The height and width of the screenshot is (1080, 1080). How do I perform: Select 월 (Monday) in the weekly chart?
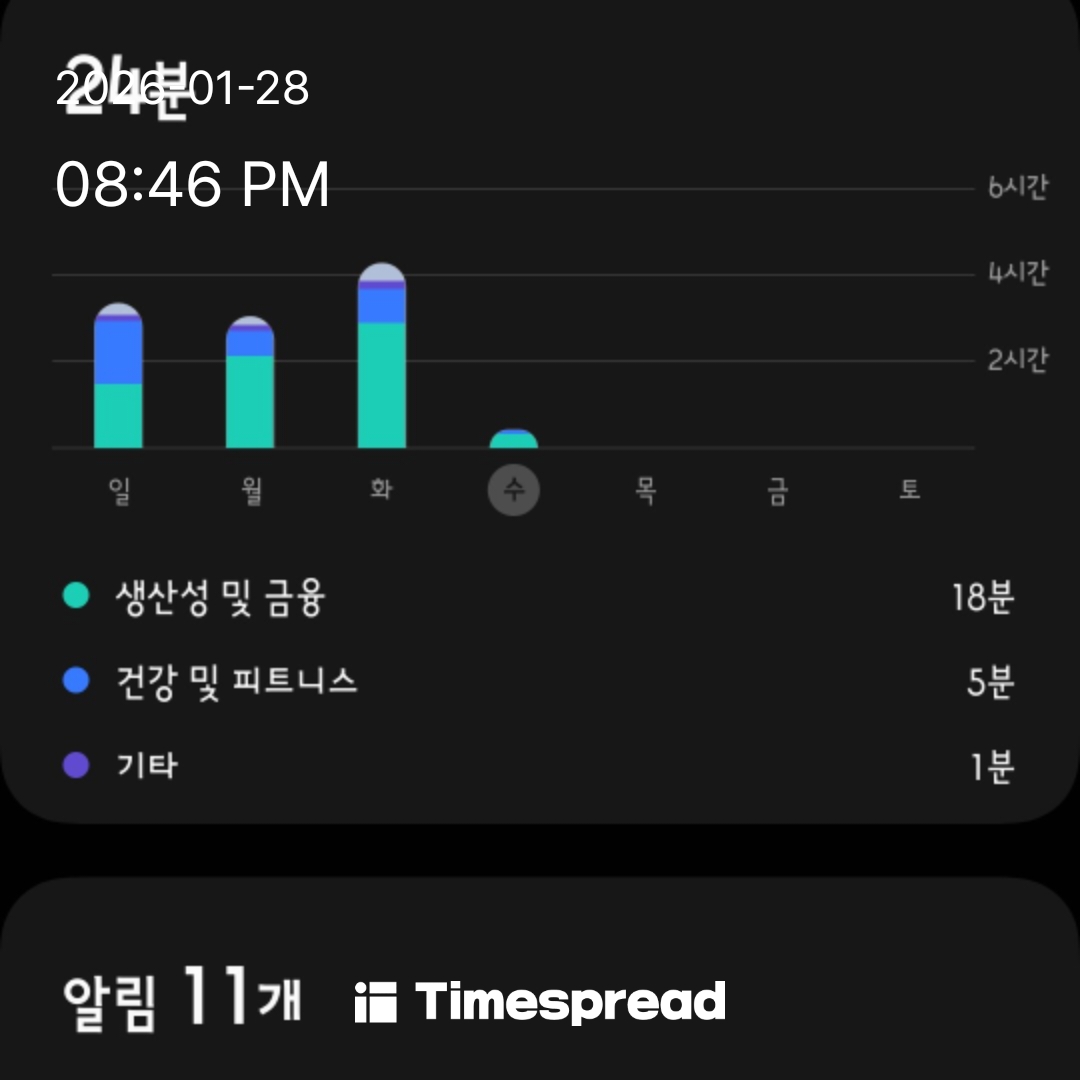click(x=250, y=491)
